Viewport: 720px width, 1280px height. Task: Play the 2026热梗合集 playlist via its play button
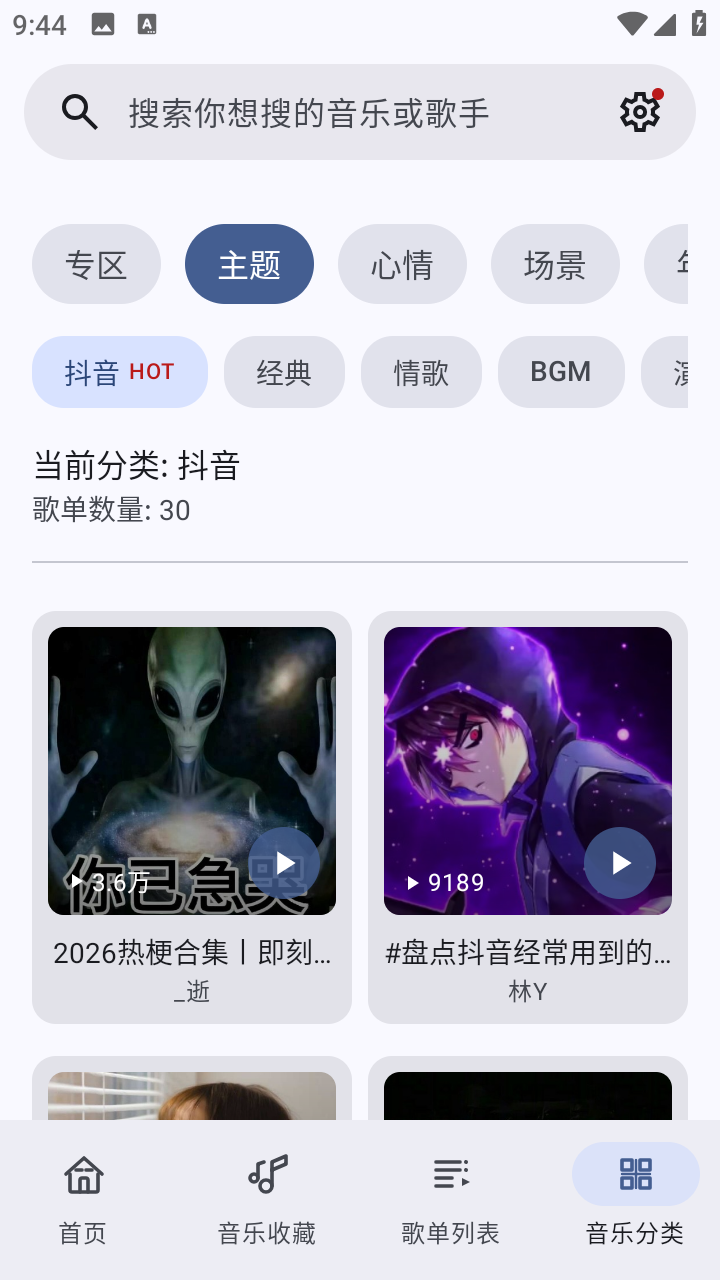pos(284,862)
